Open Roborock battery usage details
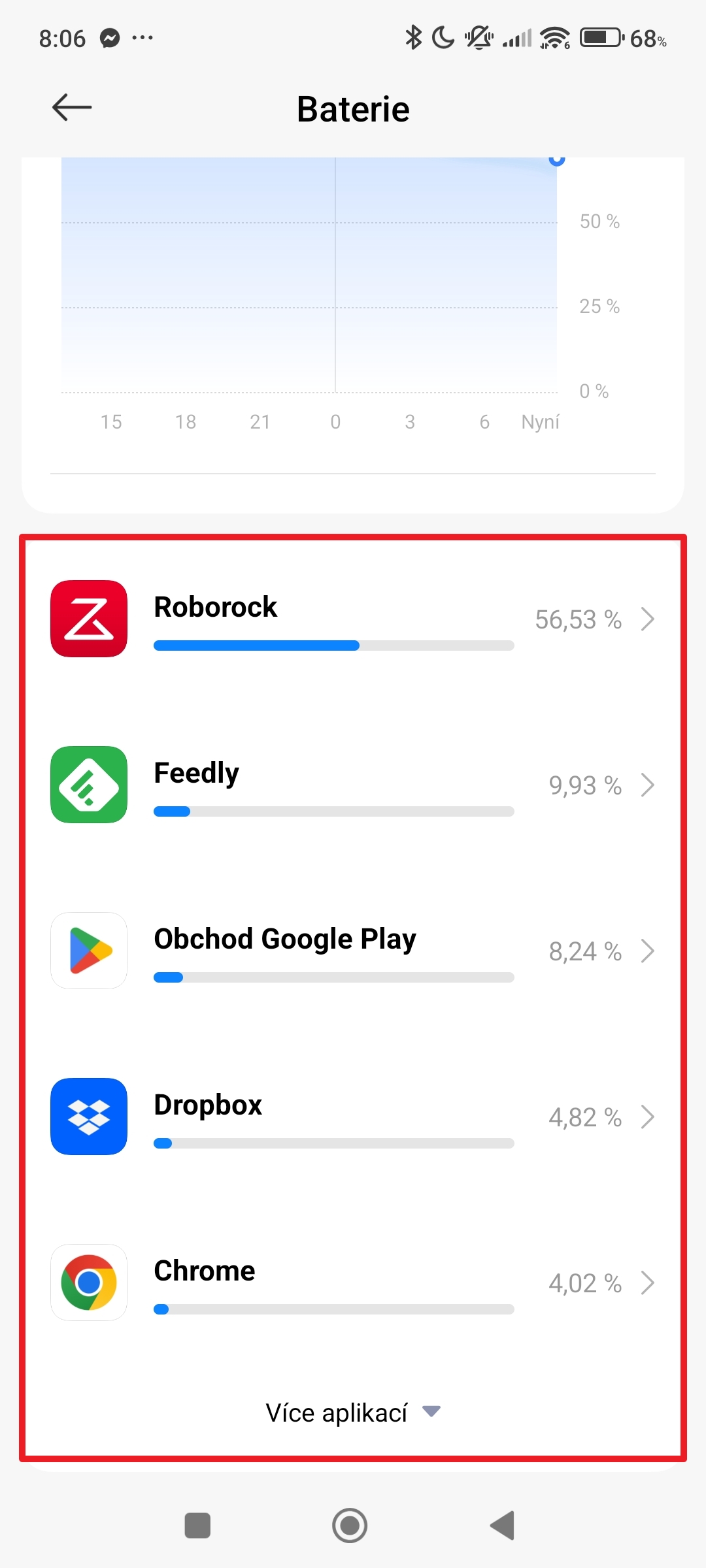The width and height of the screenshot is (706, 1568). pos(353,619)
